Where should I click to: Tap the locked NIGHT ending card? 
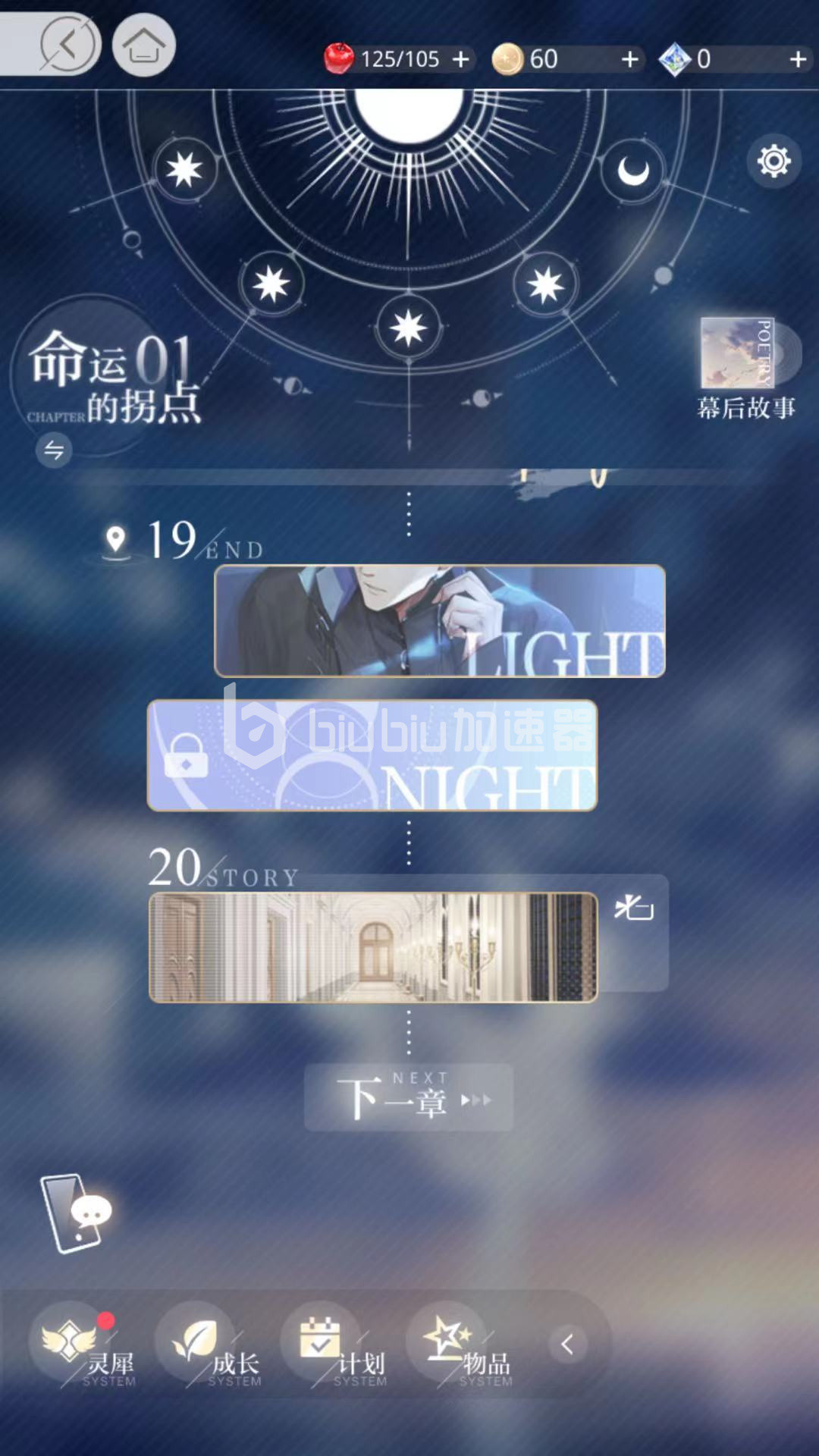372,755
